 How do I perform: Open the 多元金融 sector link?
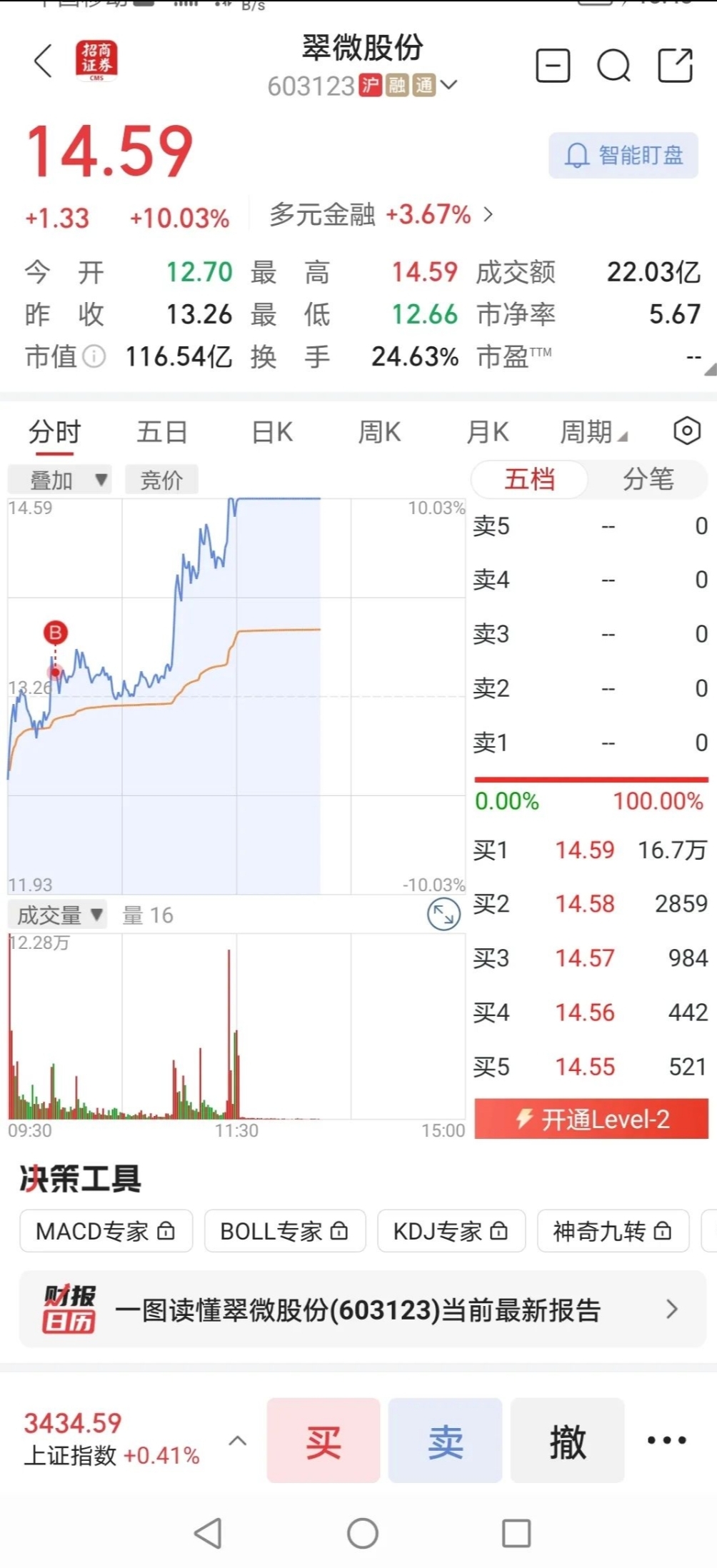pos(381,214)
